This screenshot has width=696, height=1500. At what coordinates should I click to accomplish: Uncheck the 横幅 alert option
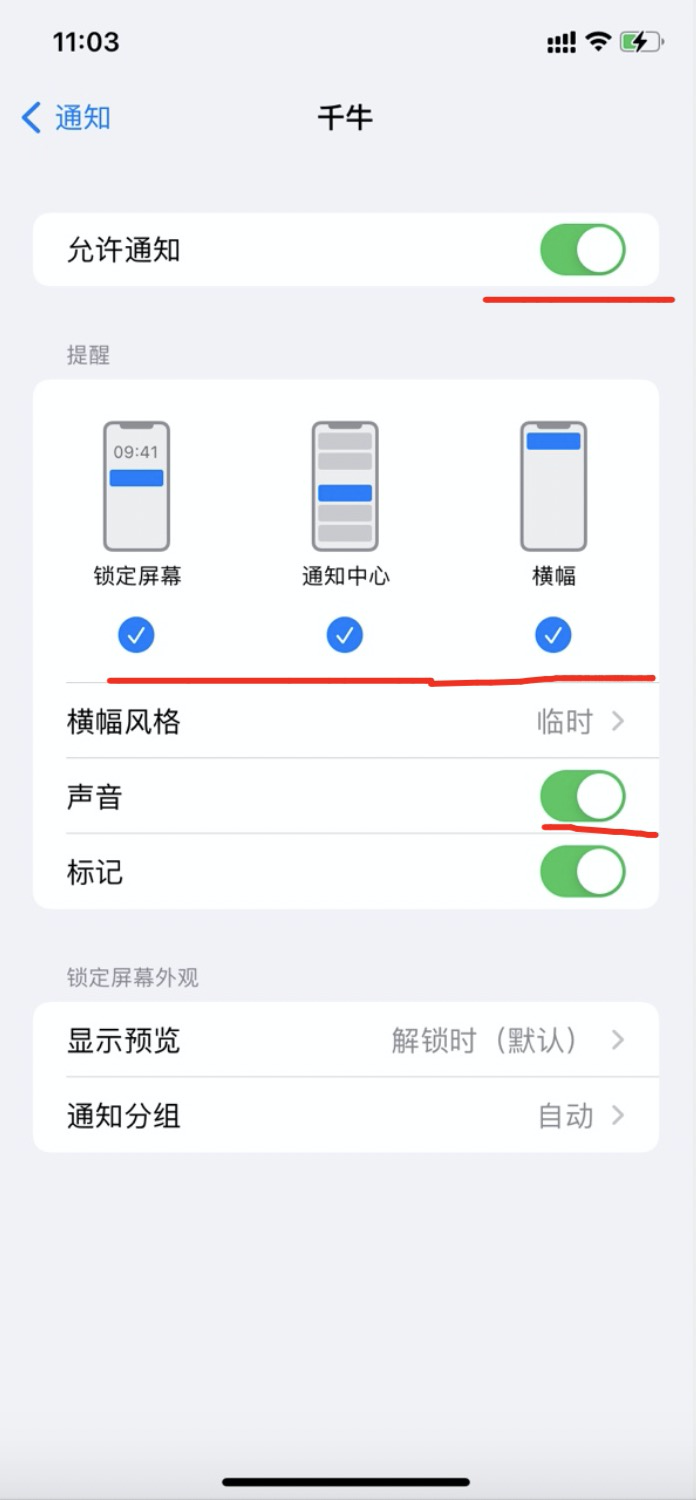click(553, 634)
